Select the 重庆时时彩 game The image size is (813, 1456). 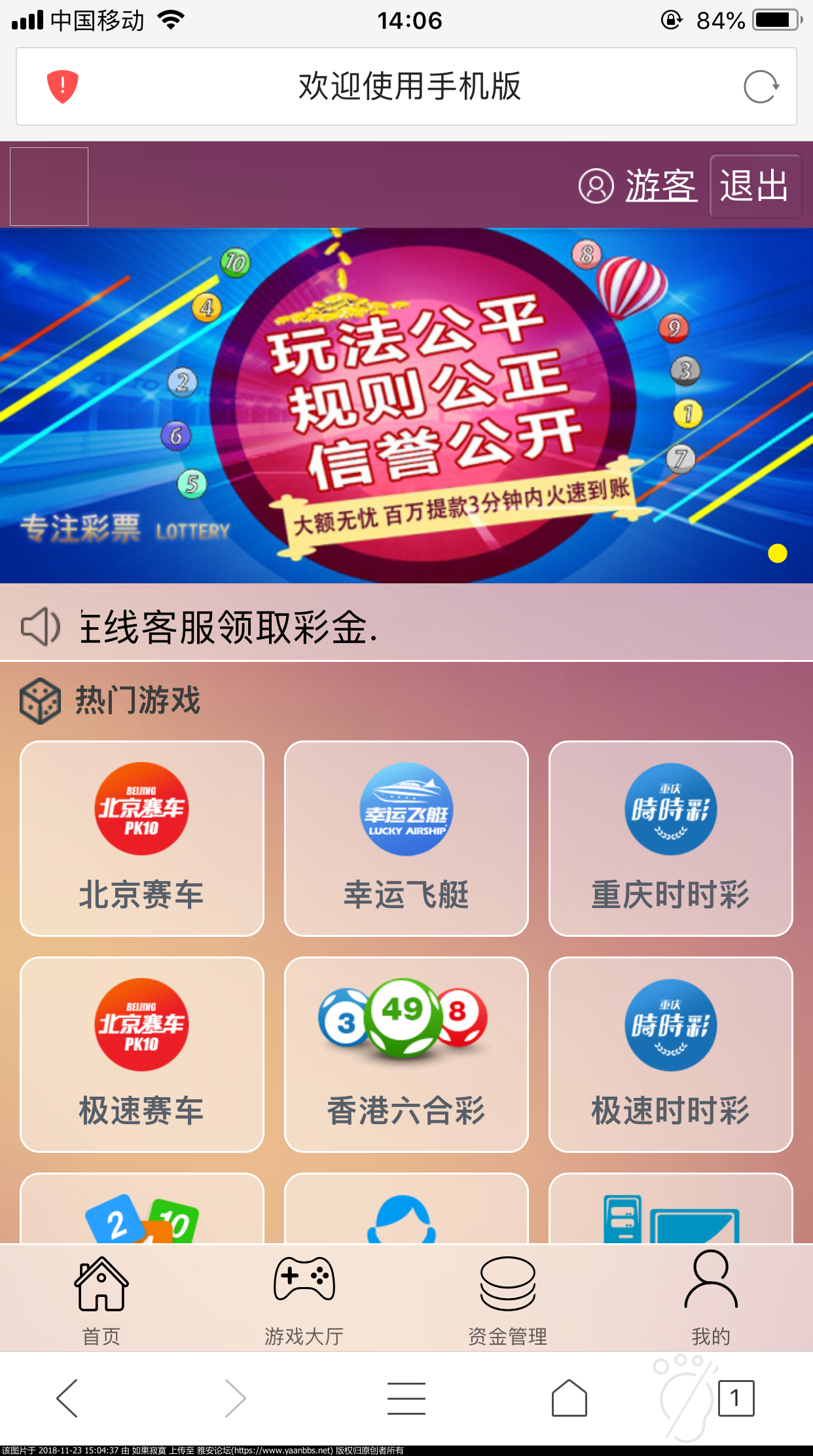point(671,839)
